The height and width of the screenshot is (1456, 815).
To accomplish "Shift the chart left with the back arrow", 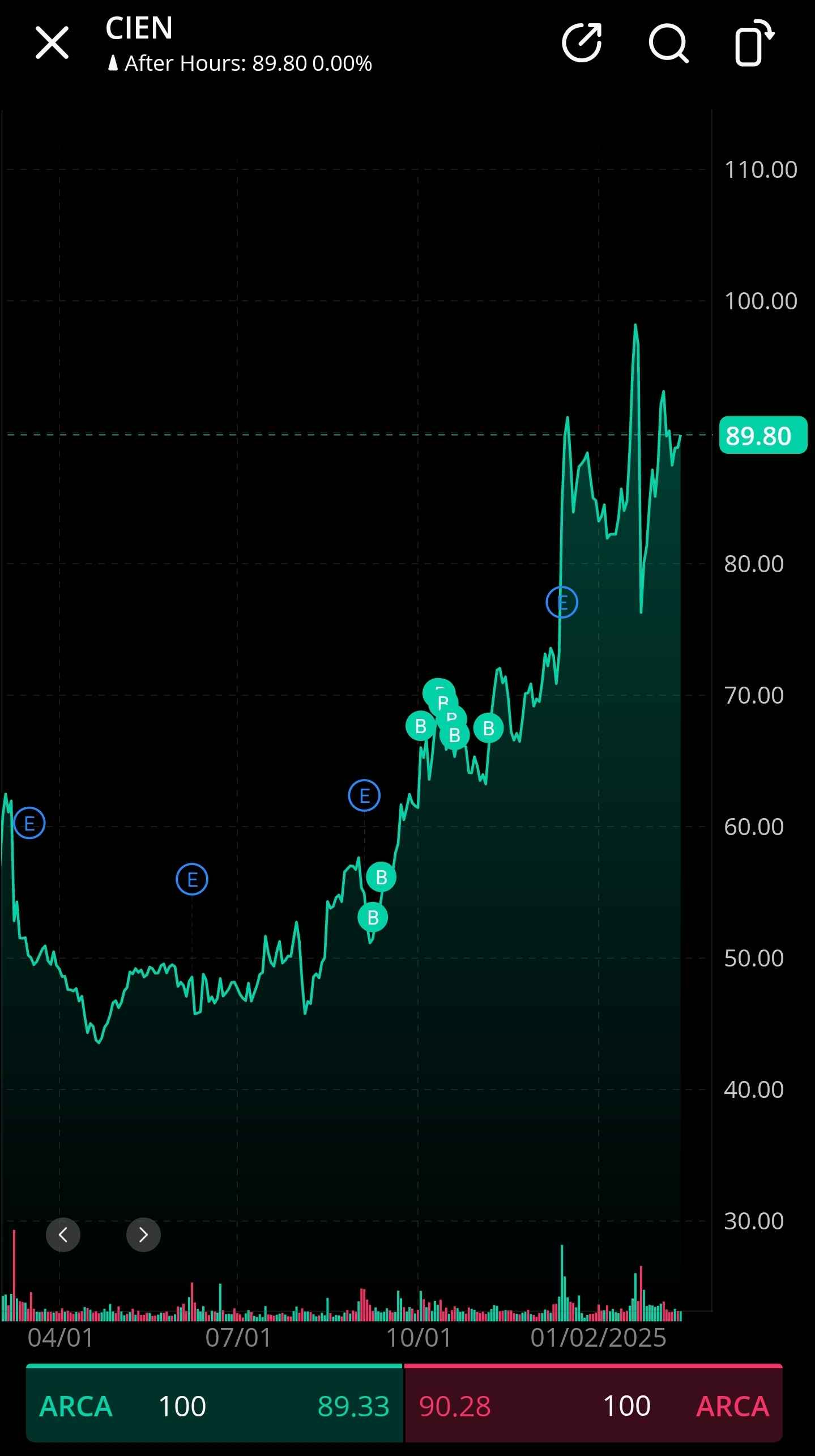I will pos(63,1234).
